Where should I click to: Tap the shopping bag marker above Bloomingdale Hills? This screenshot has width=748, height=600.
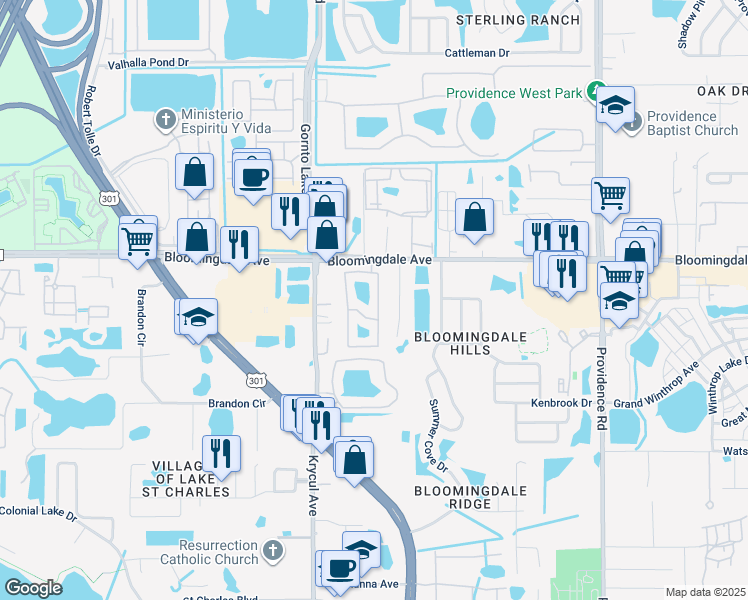475,216
